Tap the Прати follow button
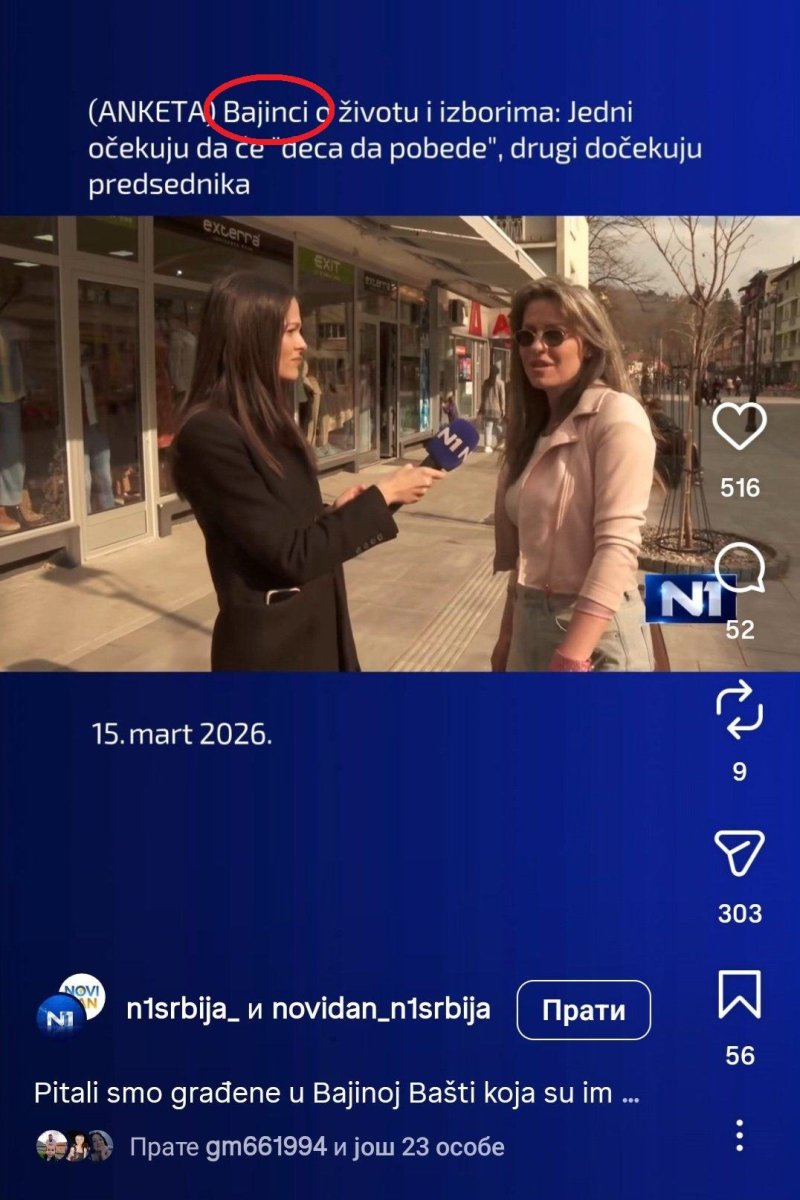 pos(583,1010)
